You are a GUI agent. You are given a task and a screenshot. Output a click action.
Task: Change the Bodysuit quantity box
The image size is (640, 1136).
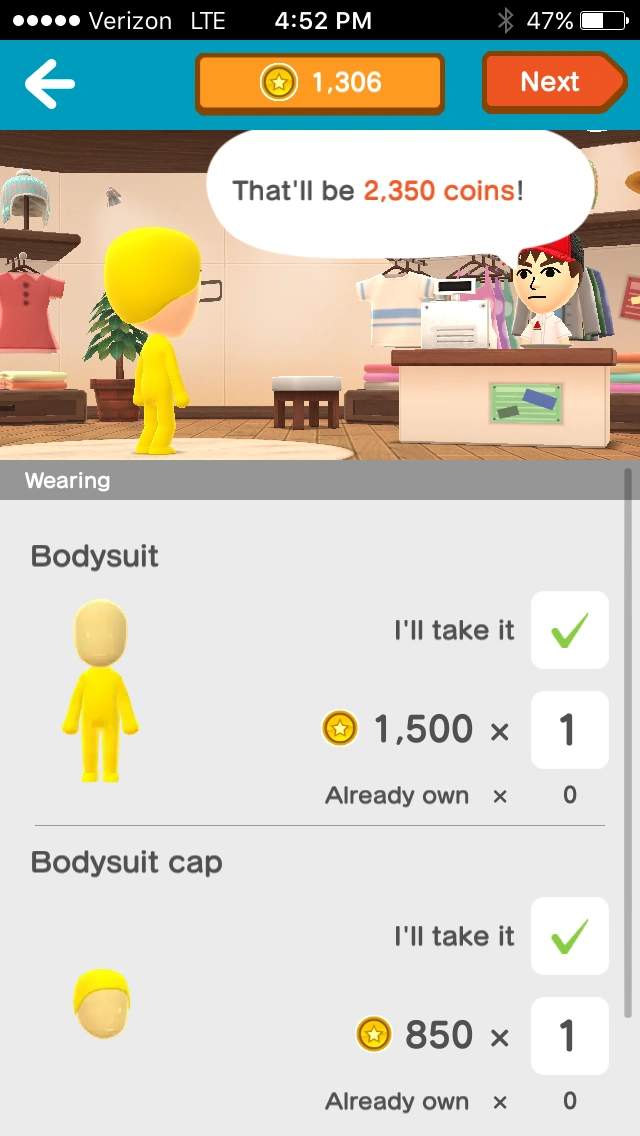[x=569, y=730]
